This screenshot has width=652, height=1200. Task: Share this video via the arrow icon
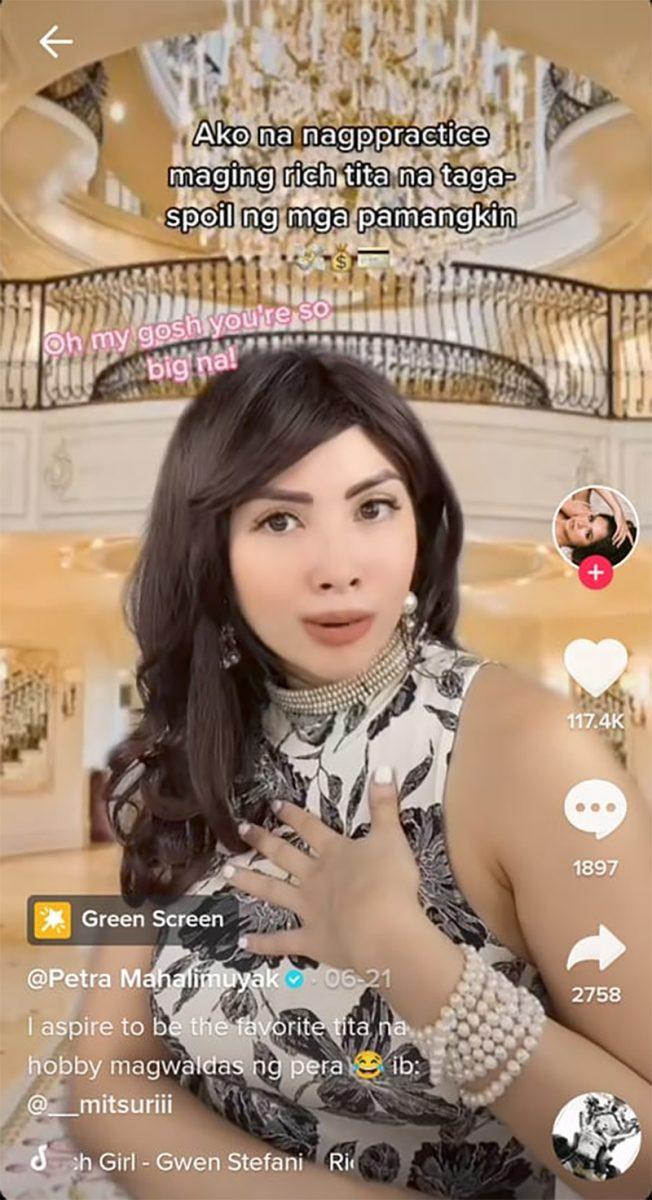595,949
